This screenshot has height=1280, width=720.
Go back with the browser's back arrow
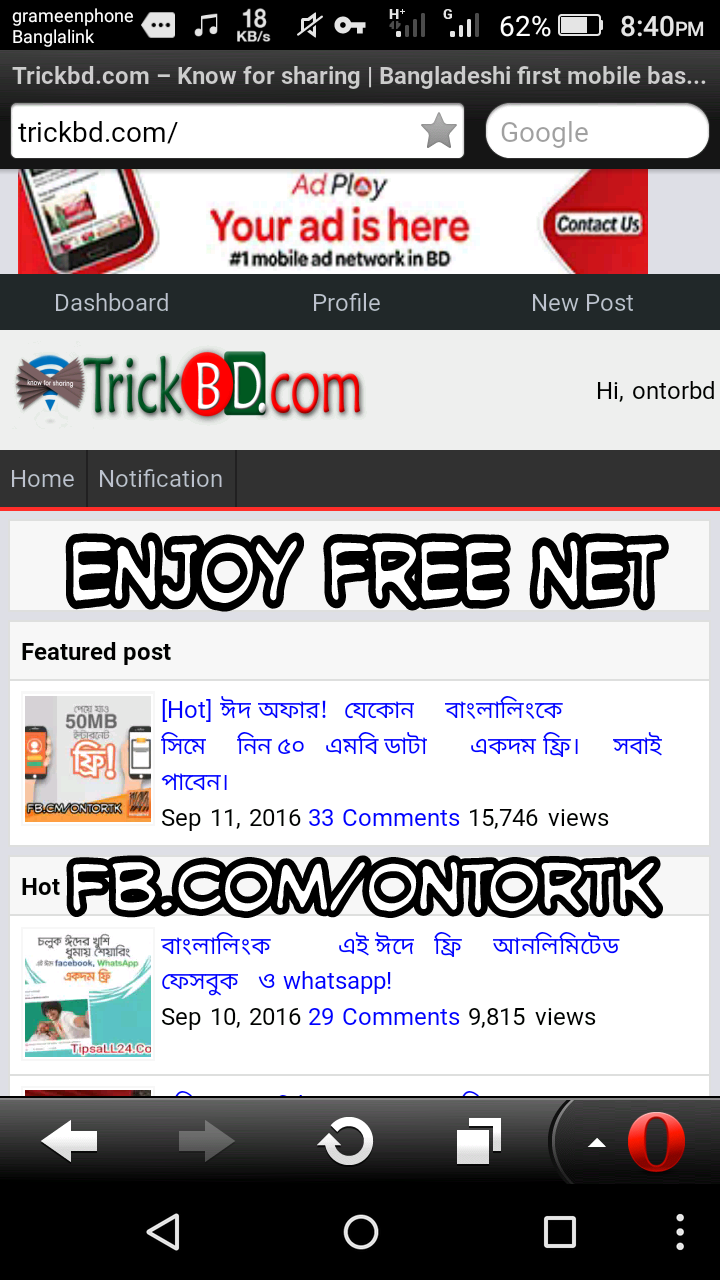click(x=69, y=1141)
